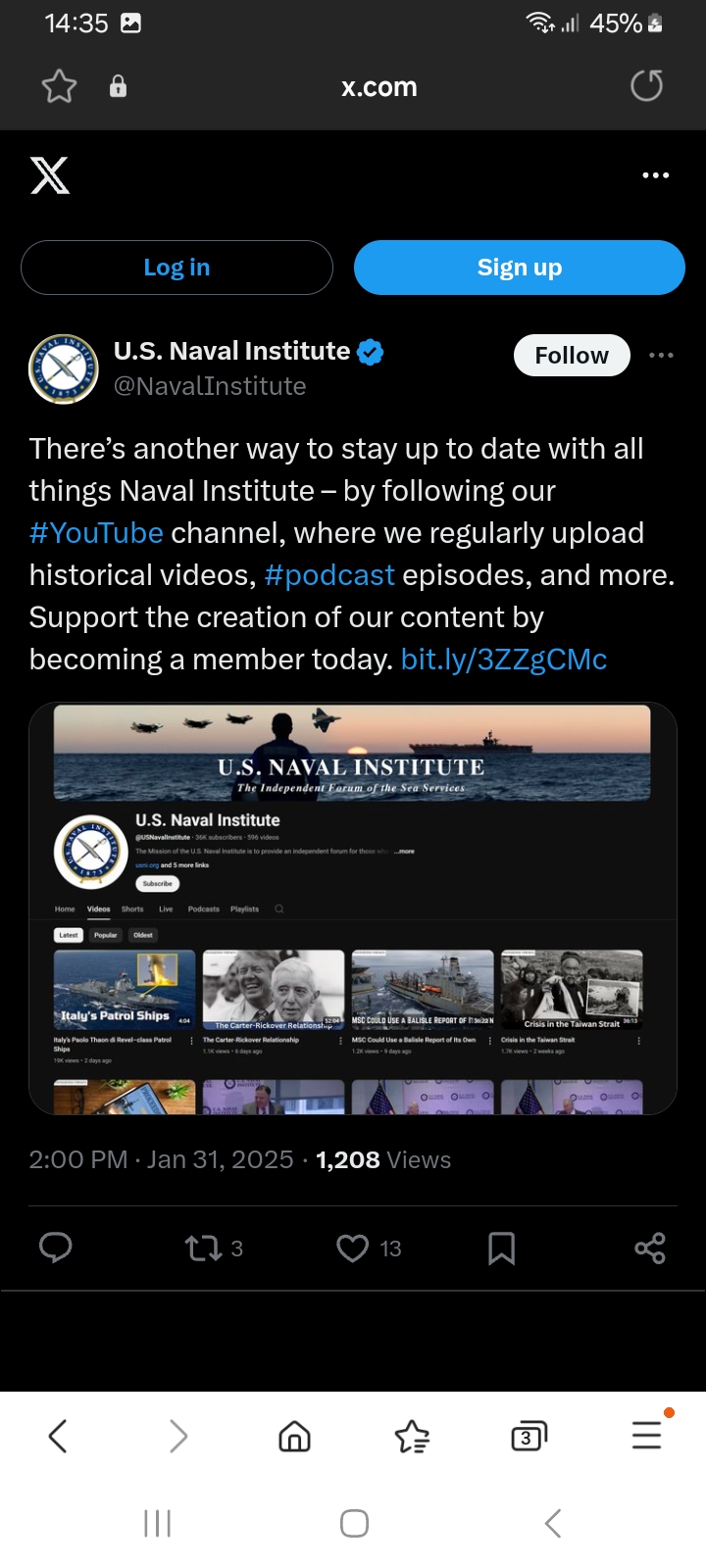Reload the x.com page
This screenshot has width=706, height=1568.
pos(646,86)
